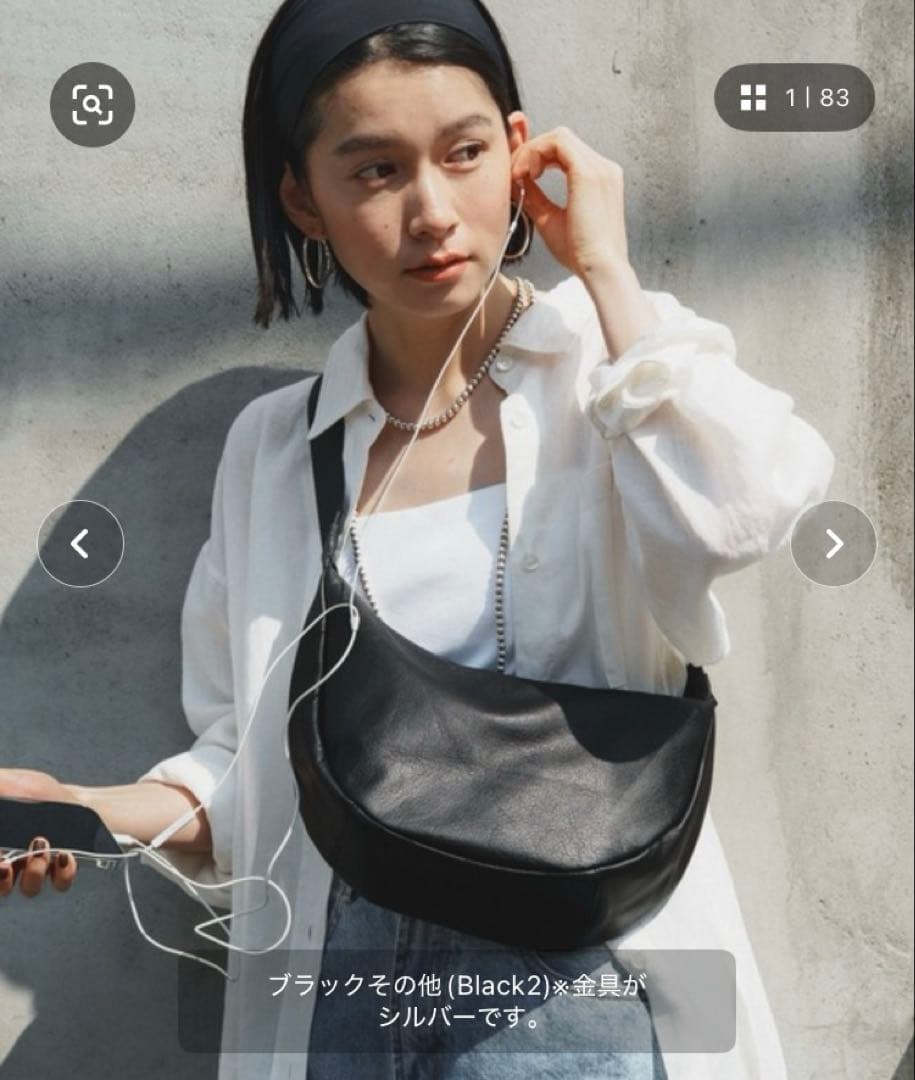The image size is (915, 1080).
Task: Open the image grid view 1|83
Action: (794, 97)
